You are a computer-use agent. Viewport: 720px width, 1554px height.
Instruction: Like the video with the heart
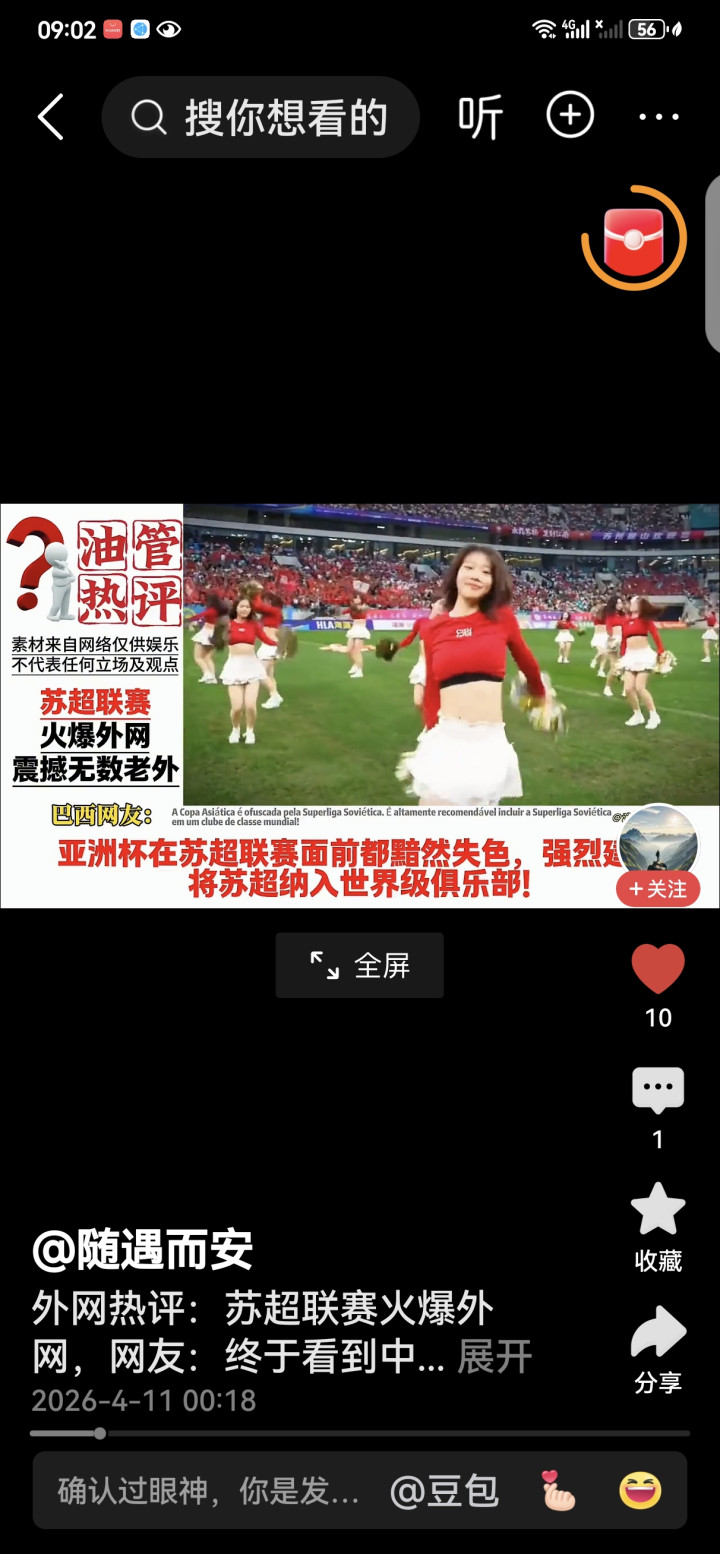click(x=658, y=970)
